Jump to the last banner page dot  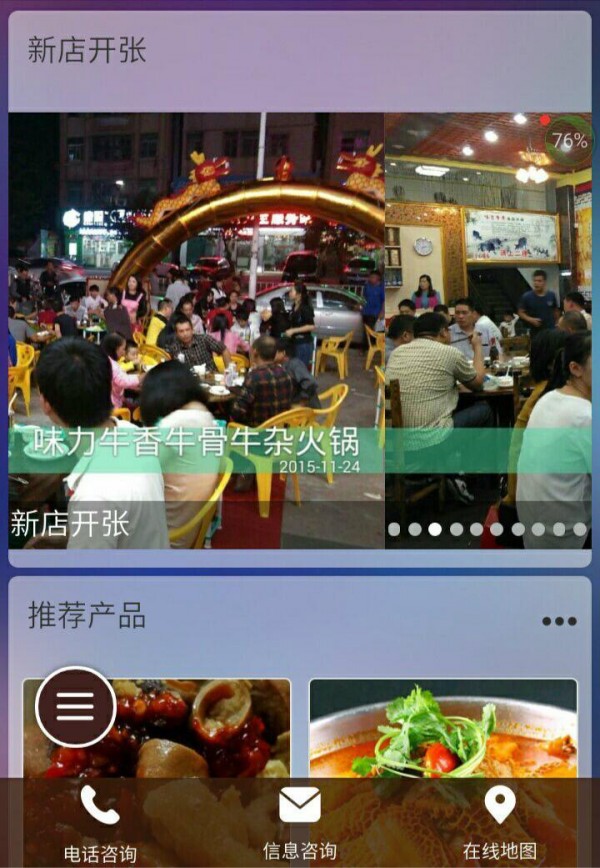(580, 529)
